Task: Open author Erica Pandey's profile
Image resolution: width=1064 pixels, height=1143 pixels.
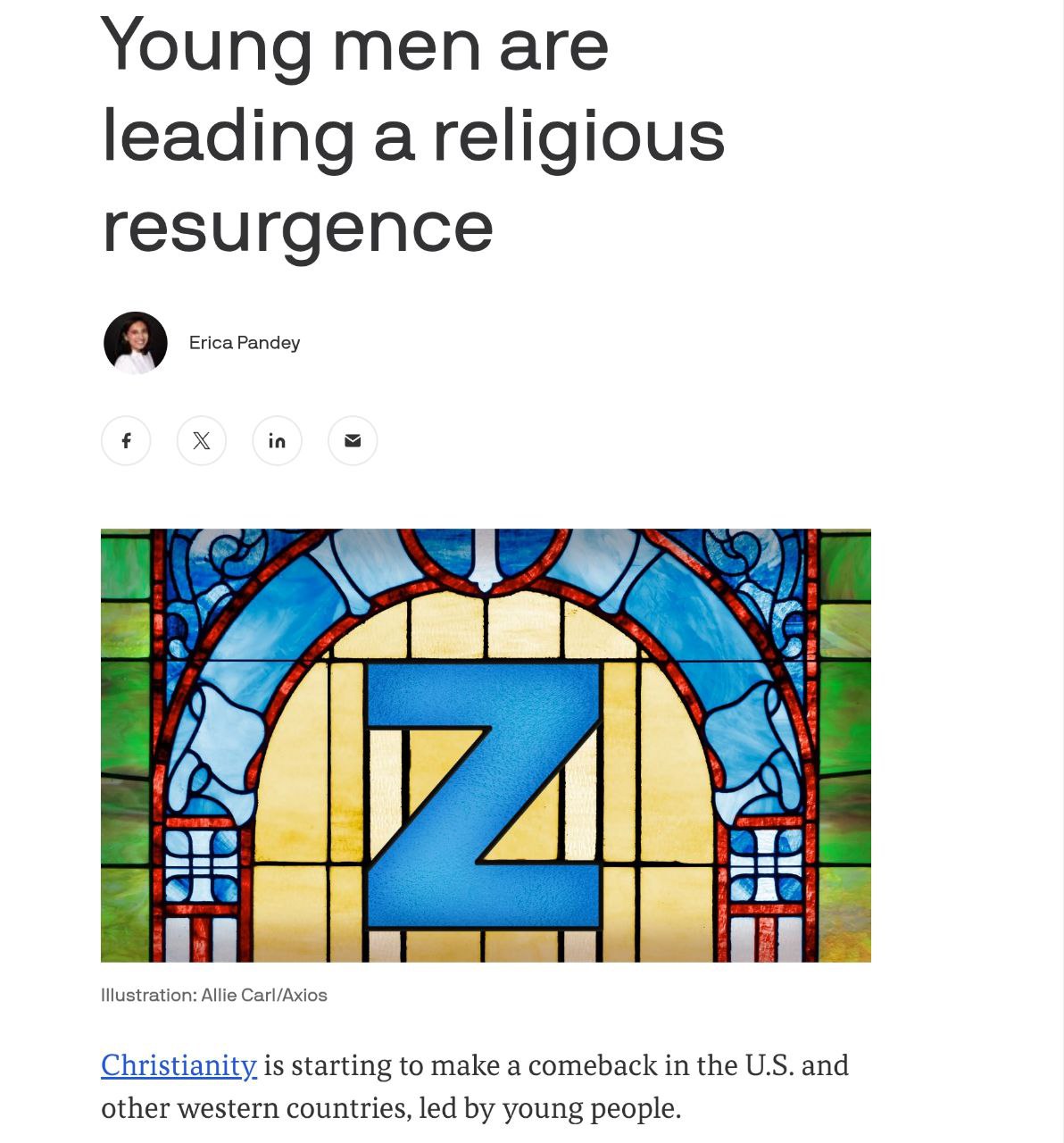Action: (244, 343)
